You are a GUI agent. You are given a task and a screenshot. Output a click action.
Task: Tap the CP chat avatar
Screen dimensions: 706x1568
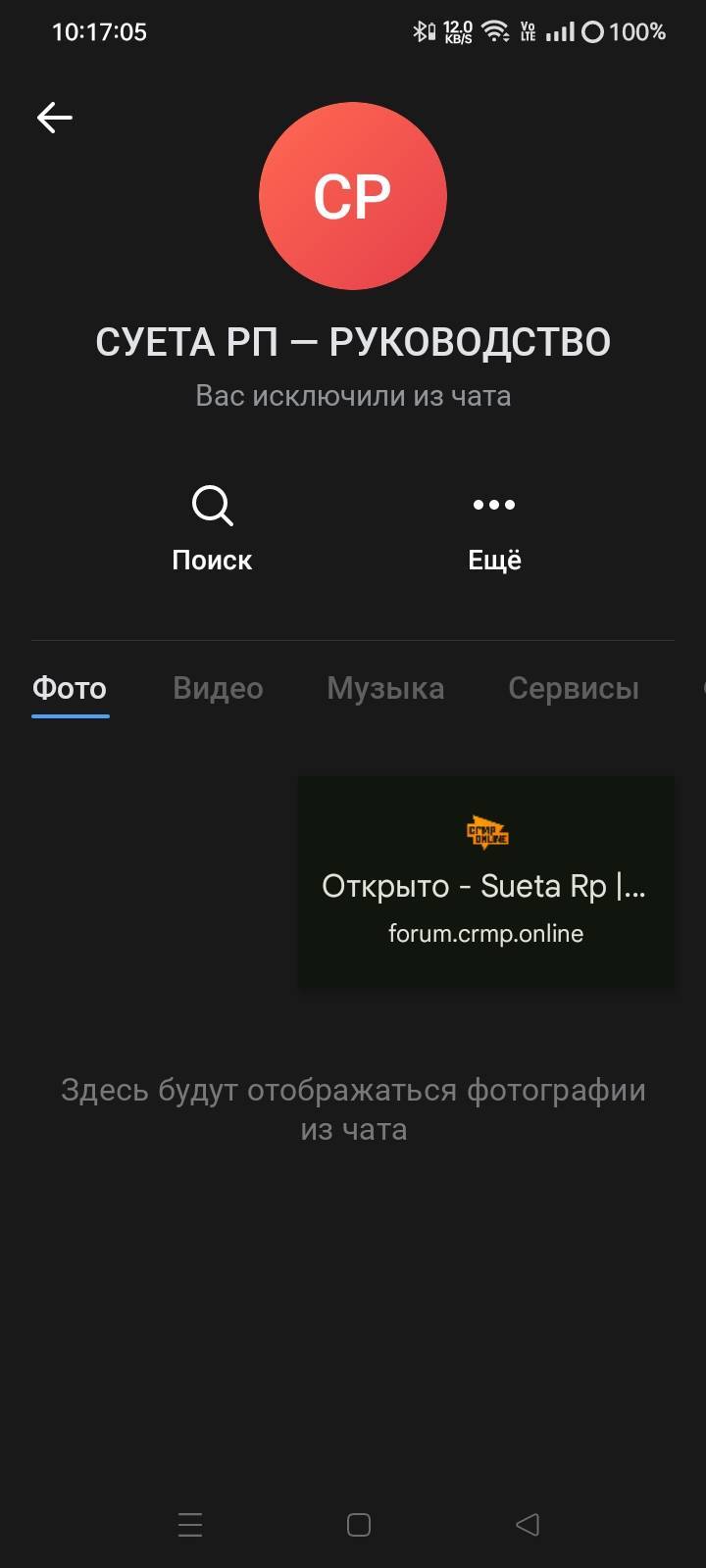pyautogui.click(x=353, y=196)
